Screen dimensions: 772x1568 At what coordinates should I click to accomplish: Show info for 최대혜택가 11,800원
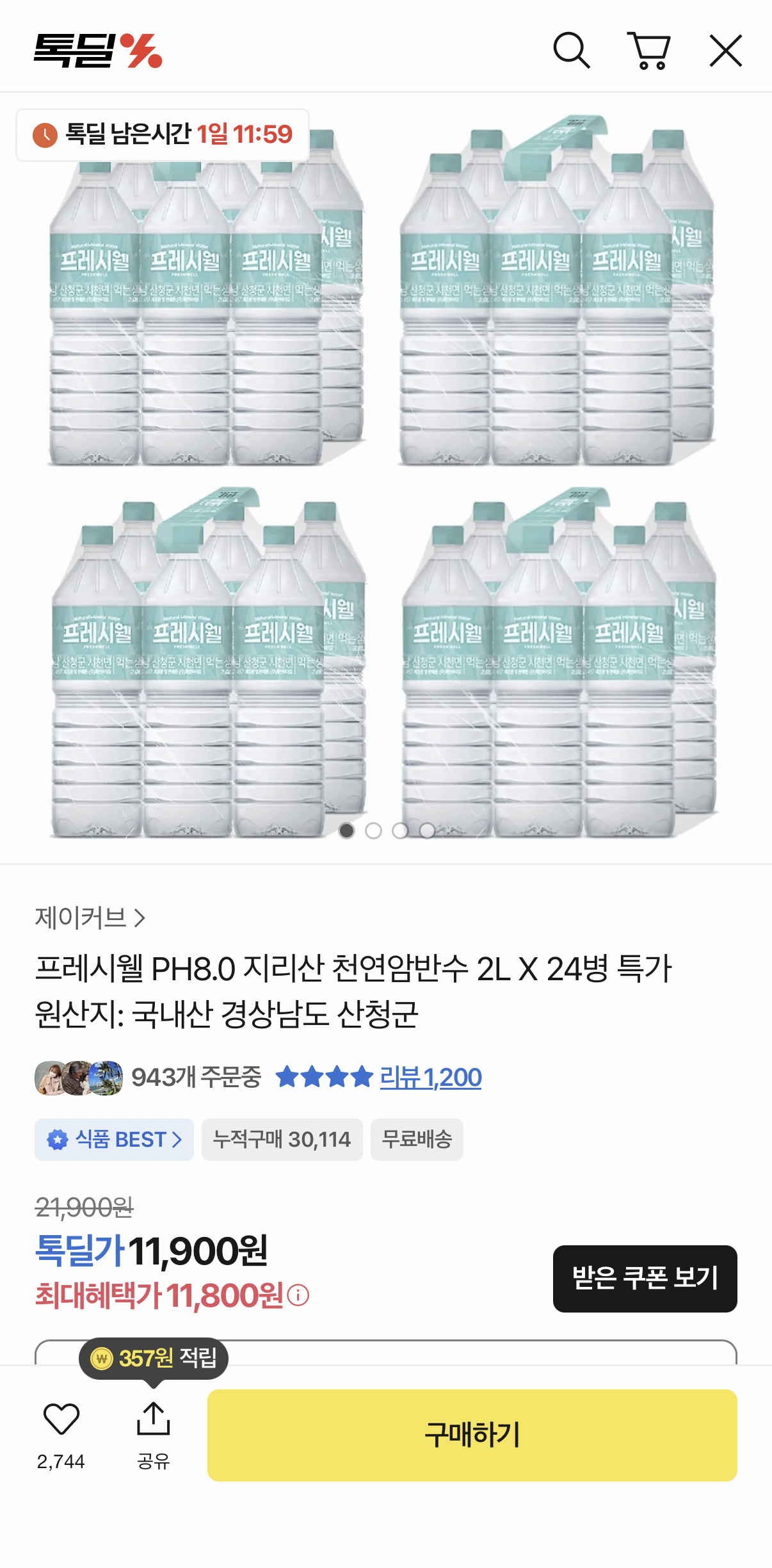click(298, 1295)
